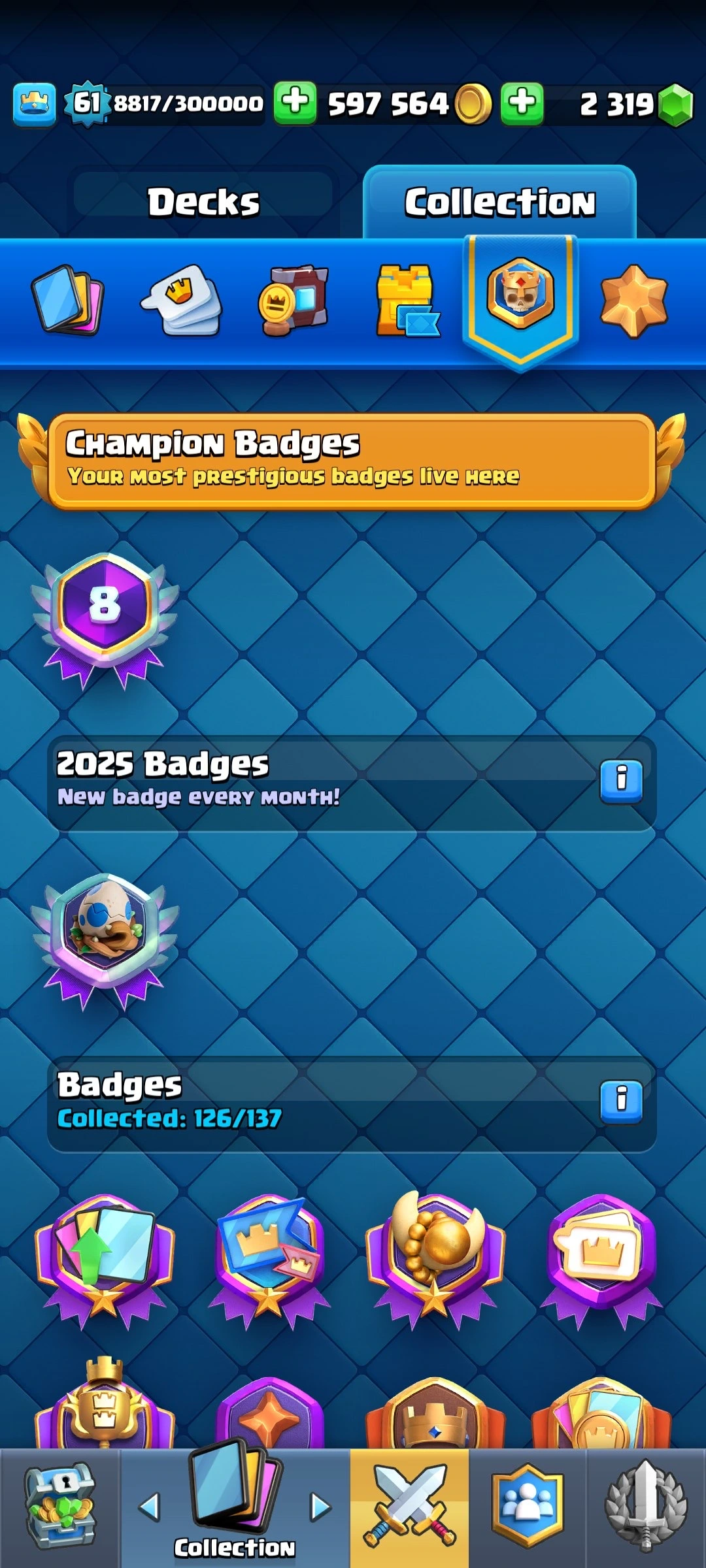706x1568 pixels.
Task: Go to the Battle crossed swords tab
Action: pyautogui.click(x=409, y=1506)
